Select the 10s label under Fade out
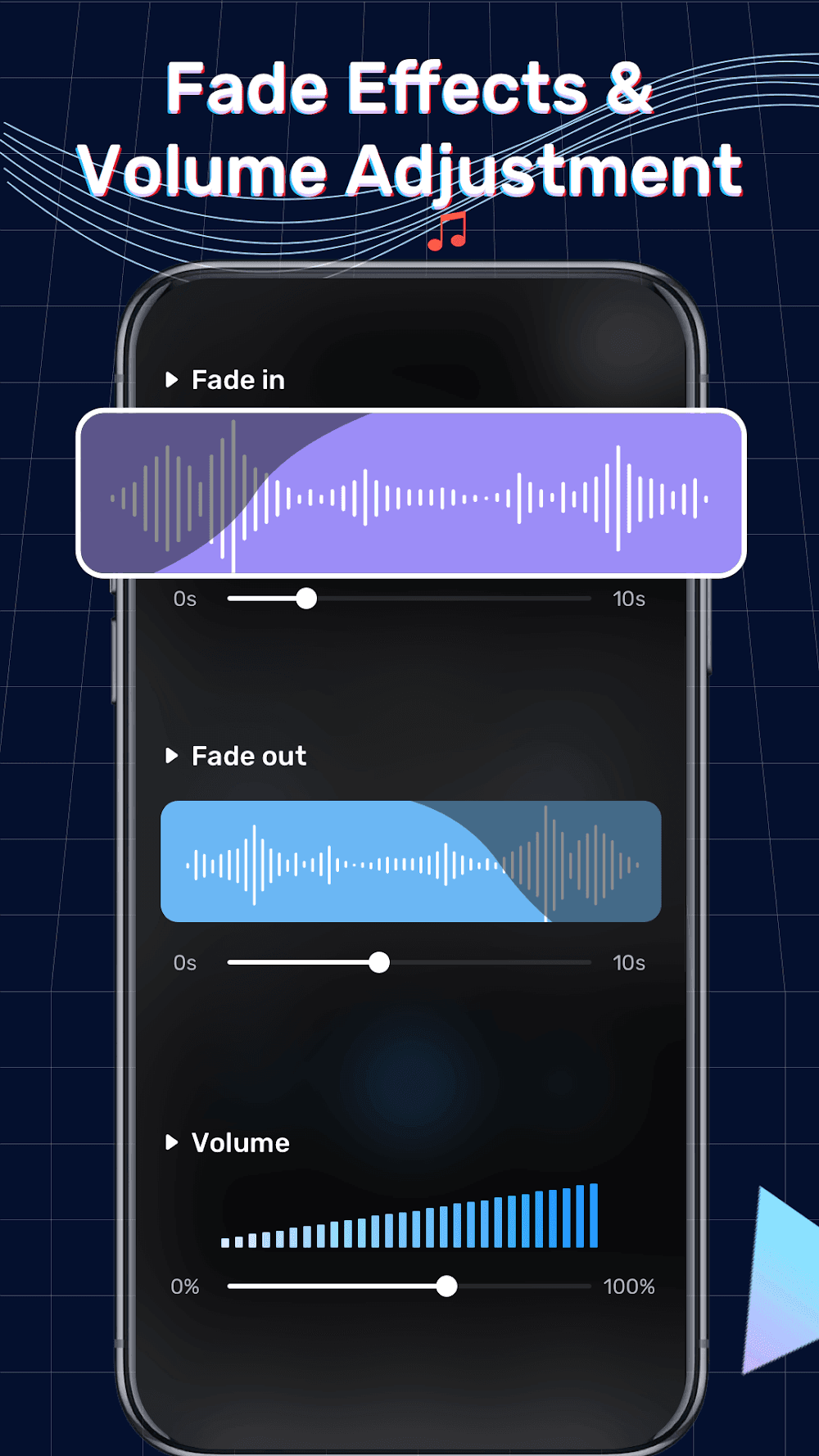 coord(627,963)
